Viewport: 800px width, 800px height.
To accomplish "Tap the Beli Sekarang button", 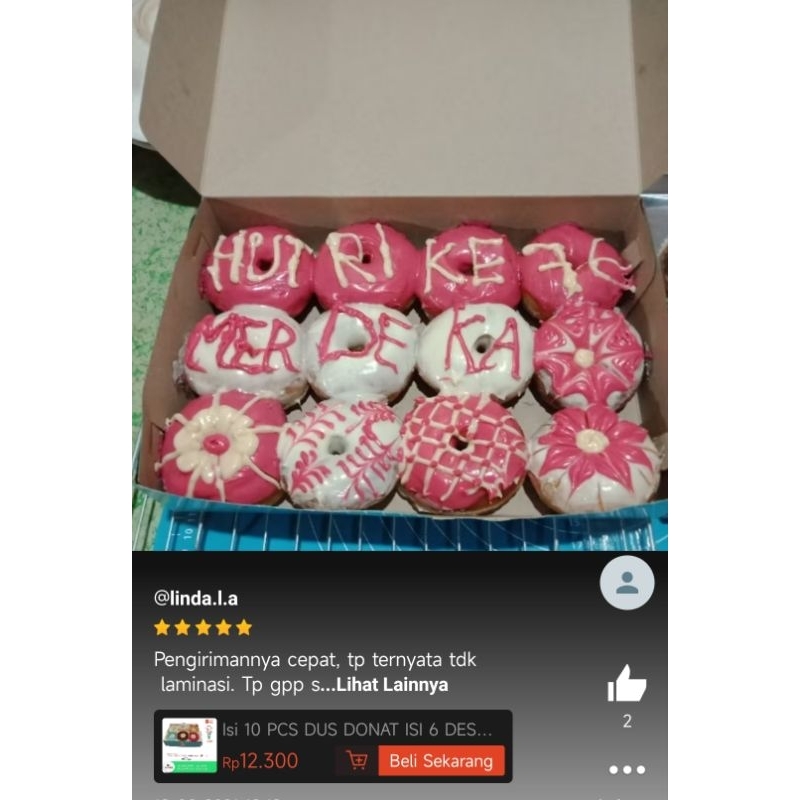I will [440, 761].
